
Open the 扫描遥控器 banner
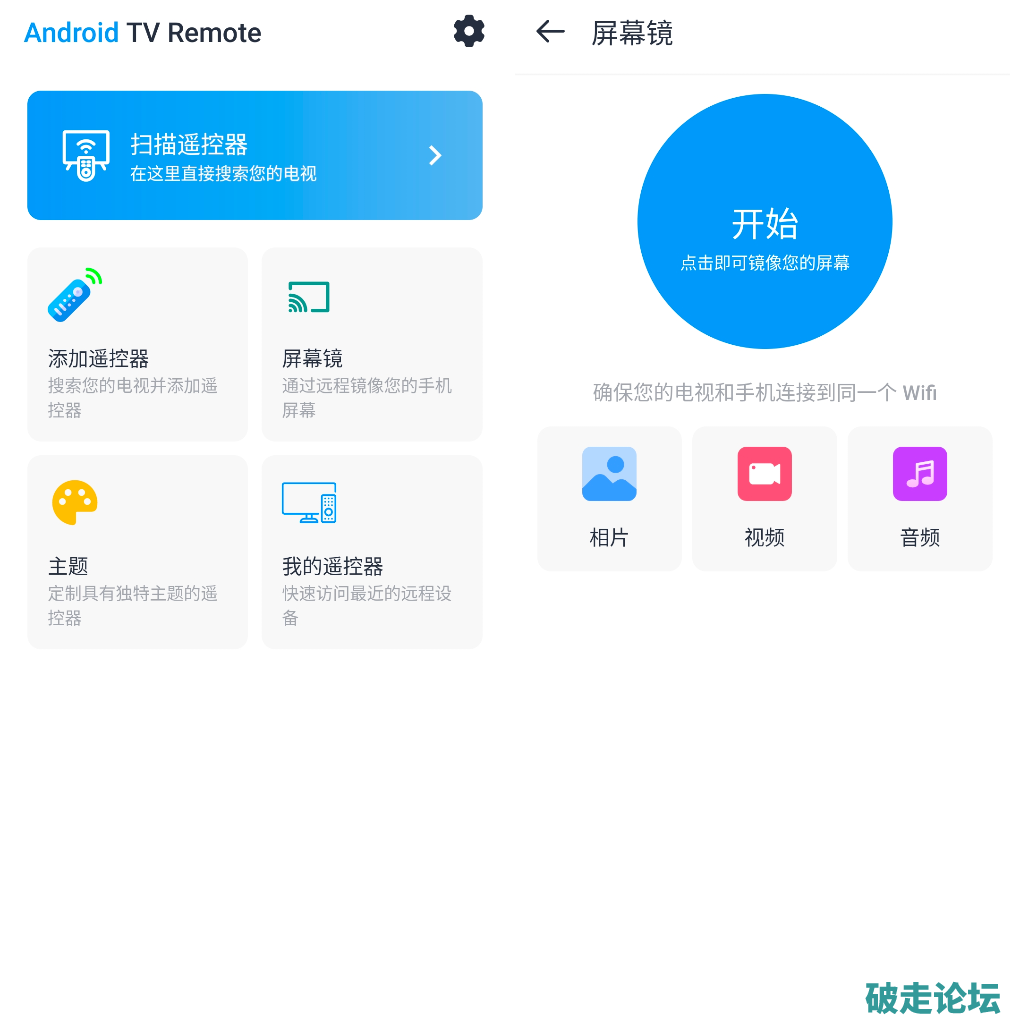coord(254,155)
